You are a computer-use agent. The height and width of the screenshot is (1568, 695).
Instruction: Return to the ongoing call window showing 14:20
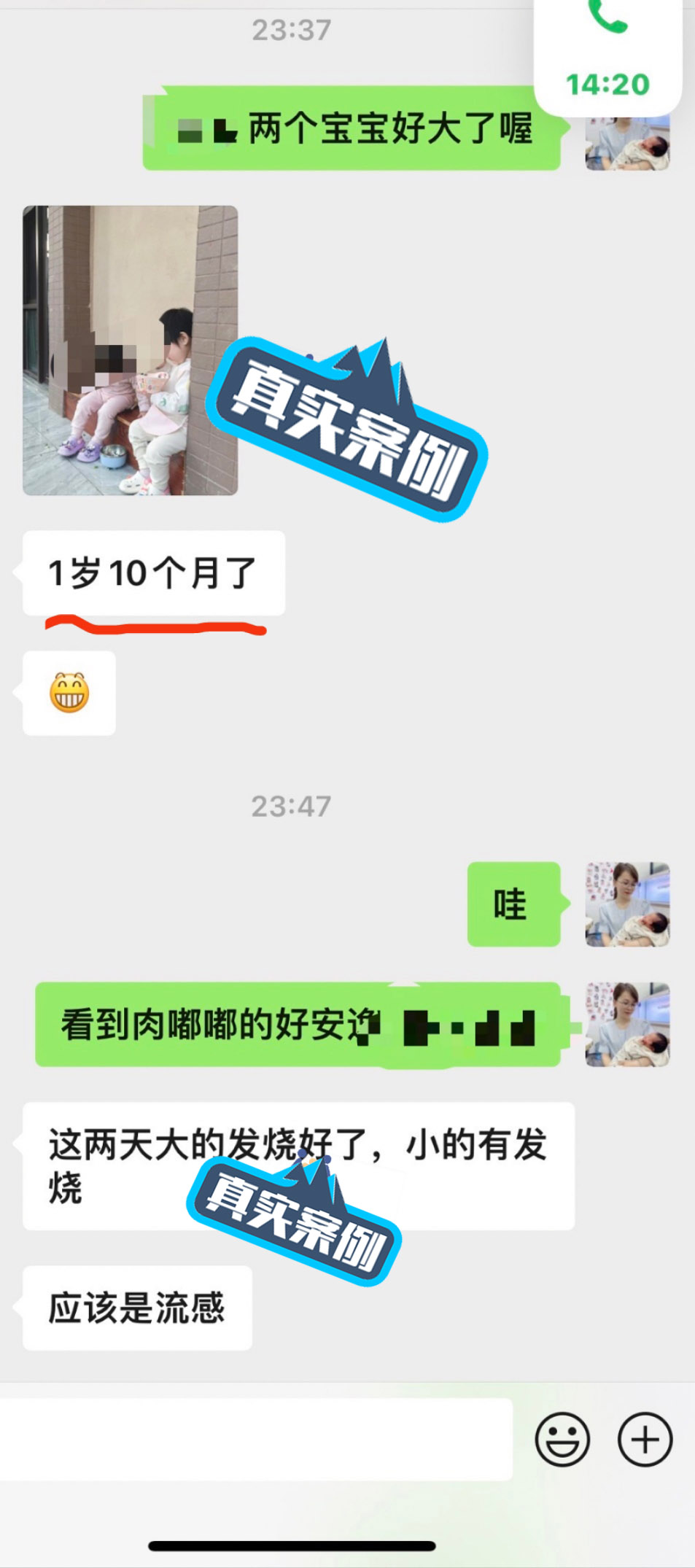607,55
